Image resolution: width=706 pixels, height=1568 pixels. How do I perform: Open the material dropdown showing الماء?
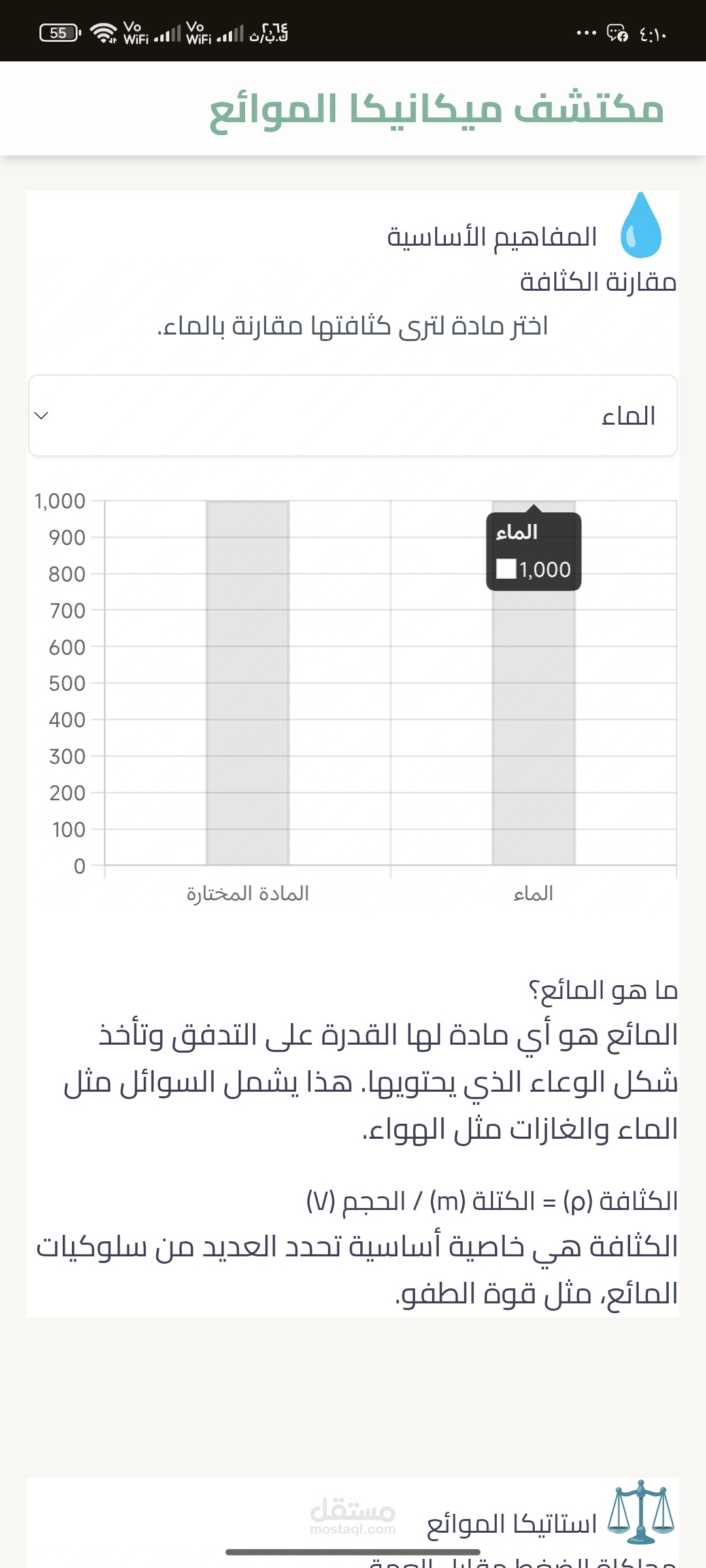point(353,416)
